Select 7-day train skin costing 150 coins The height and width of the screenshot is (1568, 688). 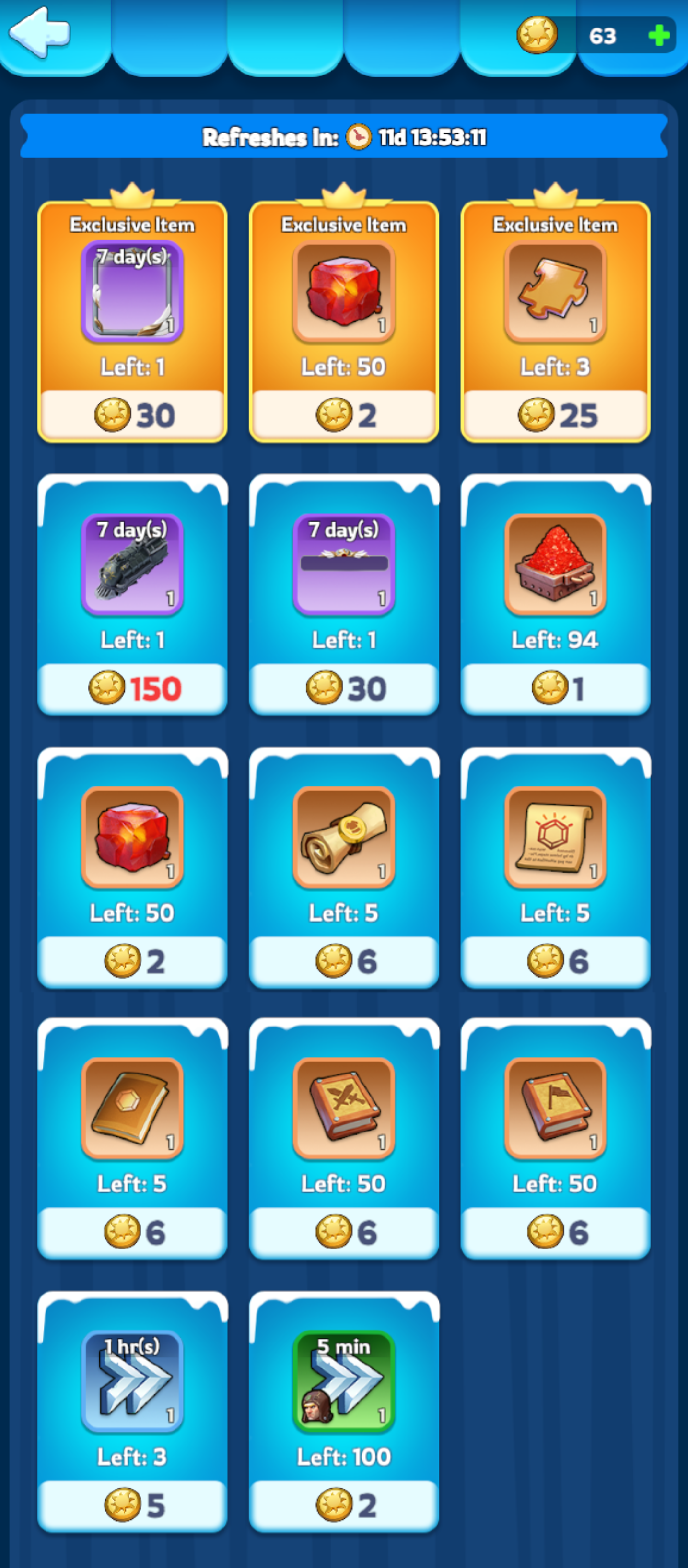tap(132, 688)
